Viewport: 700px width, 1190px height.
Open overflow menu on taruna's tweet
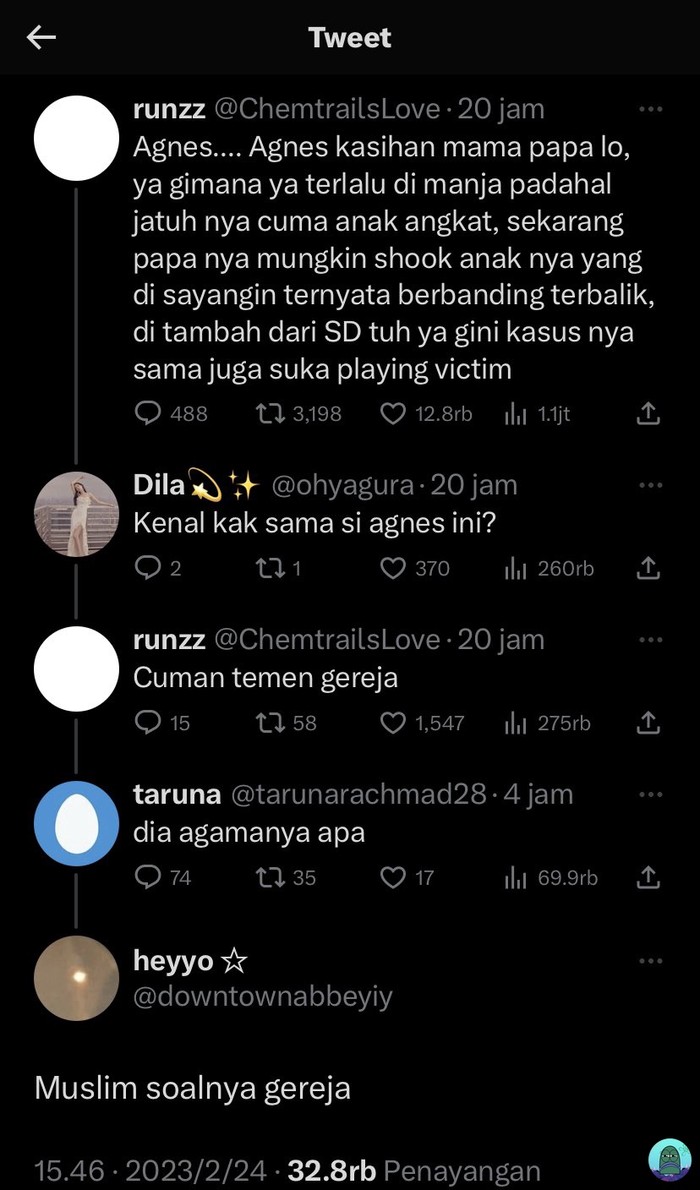point(650,795)
